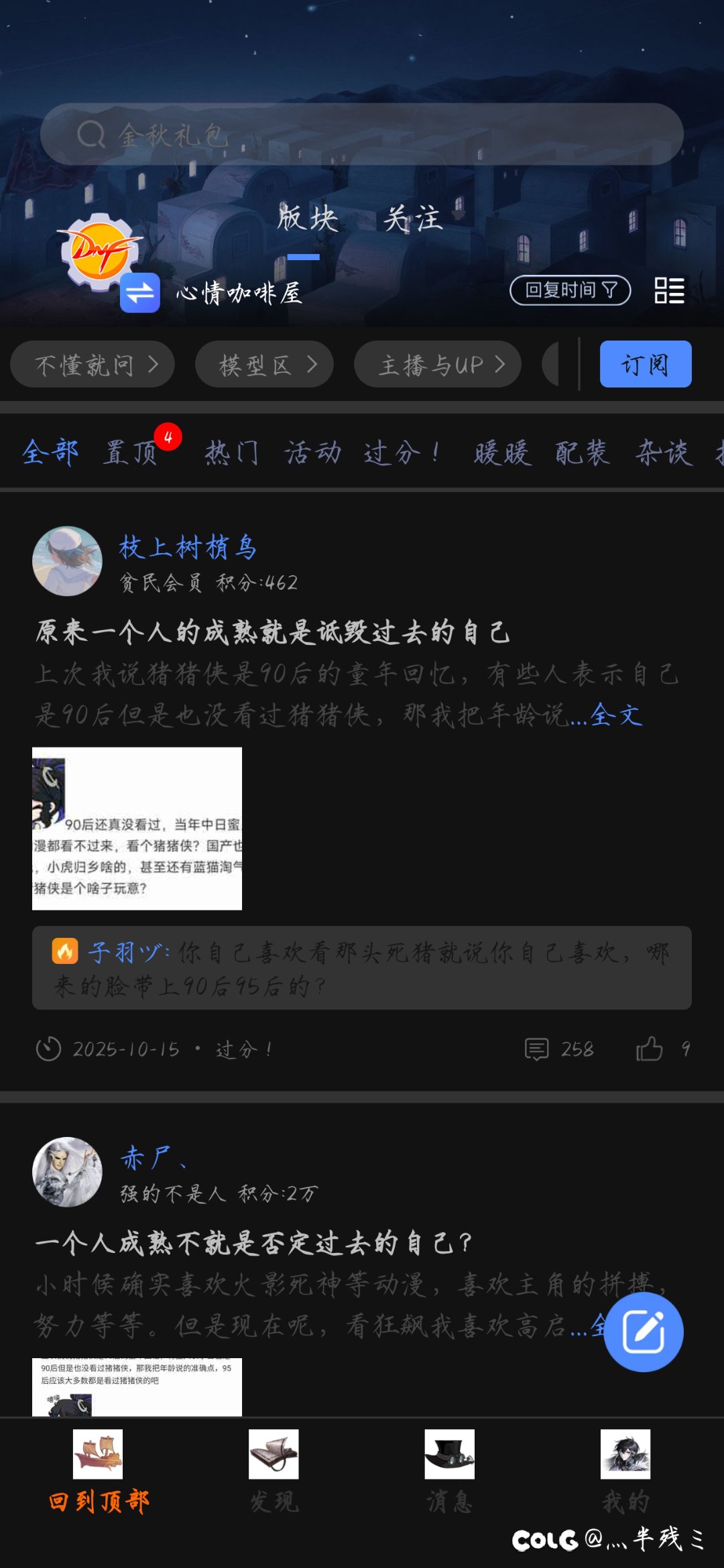This screenshot has width=724, height=1568.
Task: Expand the 不懂就问 category chip
Action: [x=93, y=363]
